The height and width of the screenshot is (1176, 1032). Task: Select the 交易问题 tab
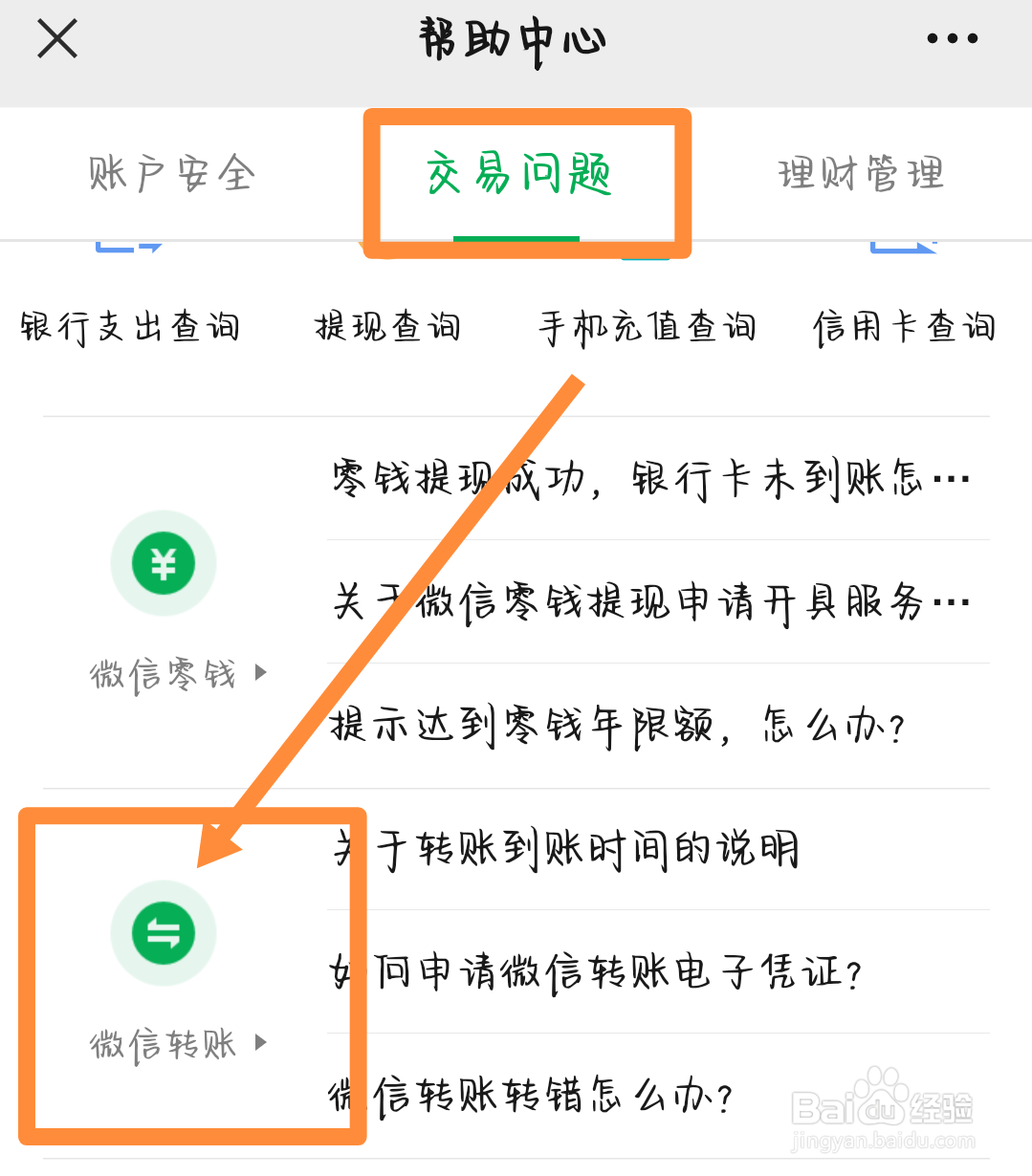[516, 173]
